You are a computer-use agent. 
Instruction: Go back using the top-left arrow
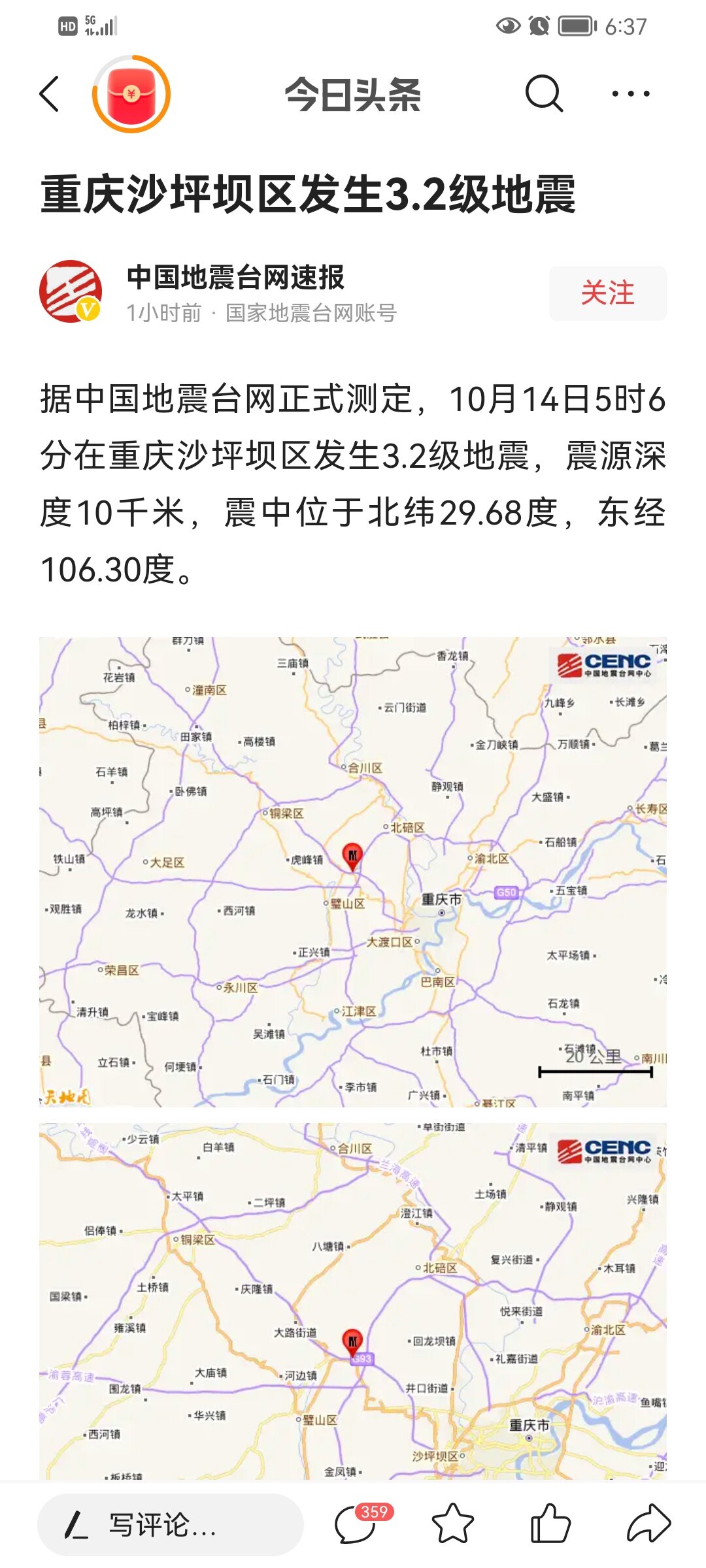click(x=50, y=94)
